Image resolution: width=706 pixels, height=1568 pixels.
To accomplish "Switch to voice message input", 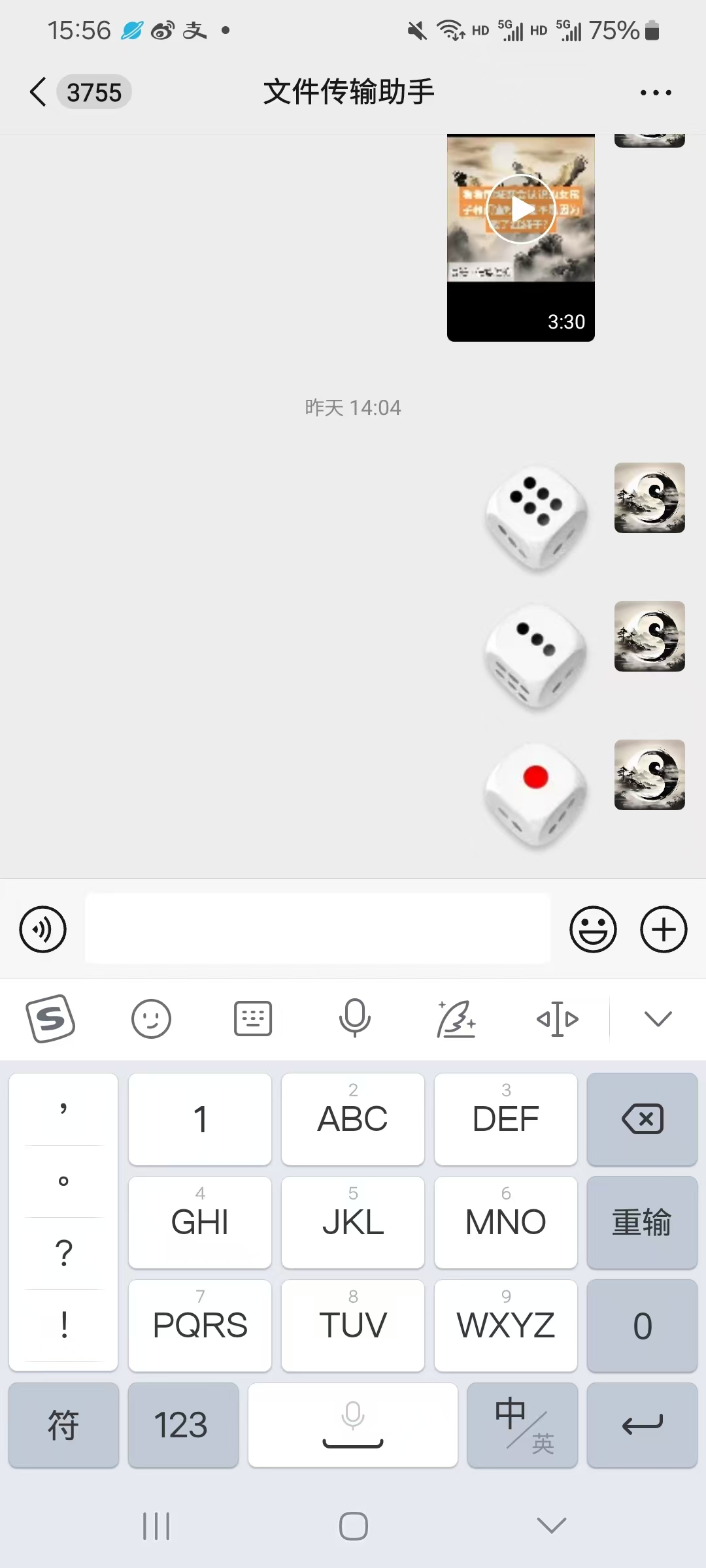I will 43,929.
